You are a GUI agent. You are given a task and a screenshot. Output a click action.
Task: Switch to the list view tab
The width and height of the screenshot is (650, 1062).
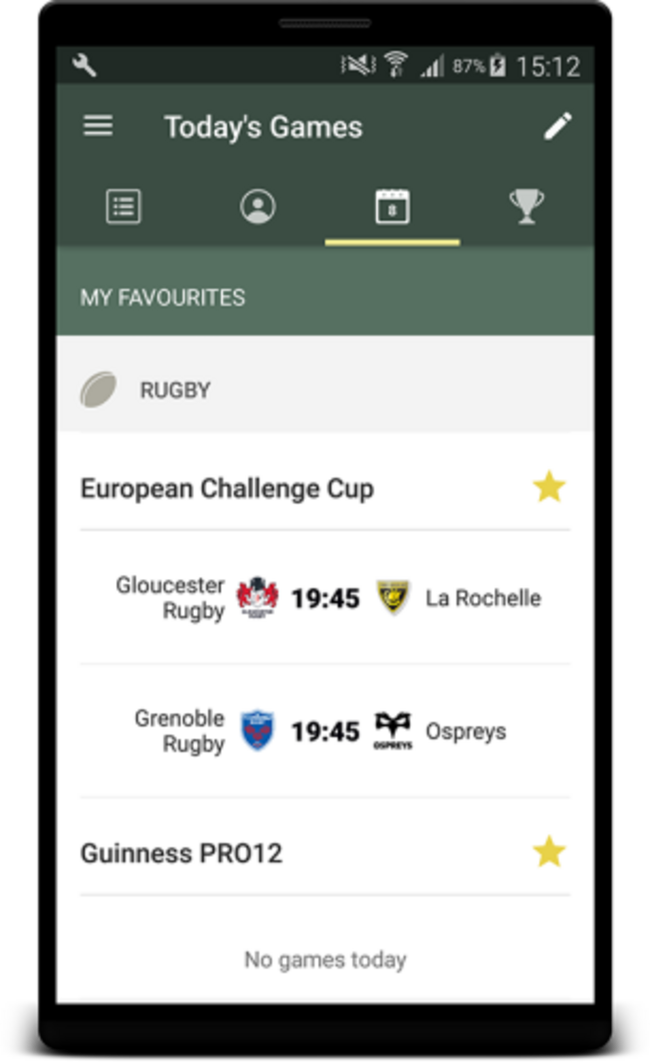point(124,207)
